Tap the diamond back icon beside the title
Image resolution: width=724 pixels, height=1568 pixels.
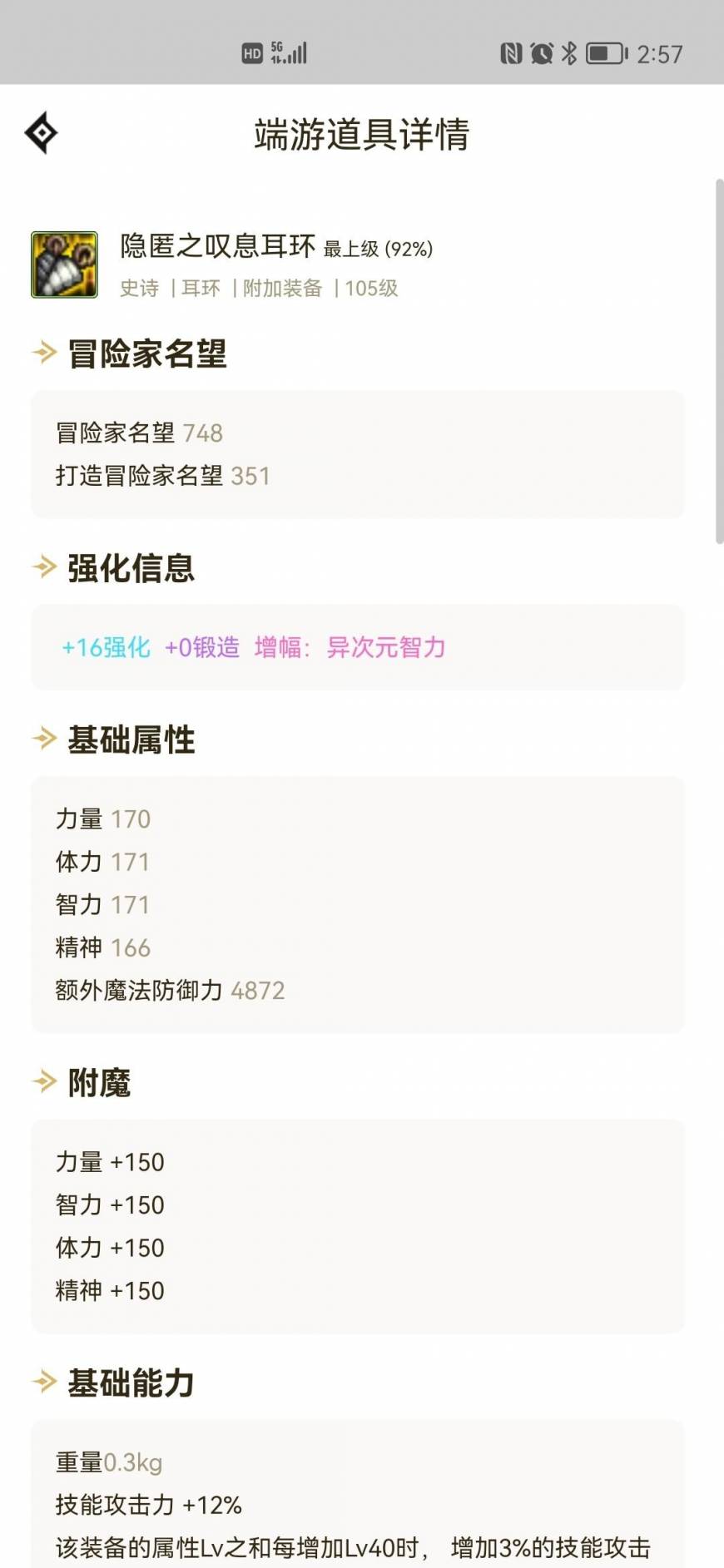pyautogui.click(x=41, y=133)
